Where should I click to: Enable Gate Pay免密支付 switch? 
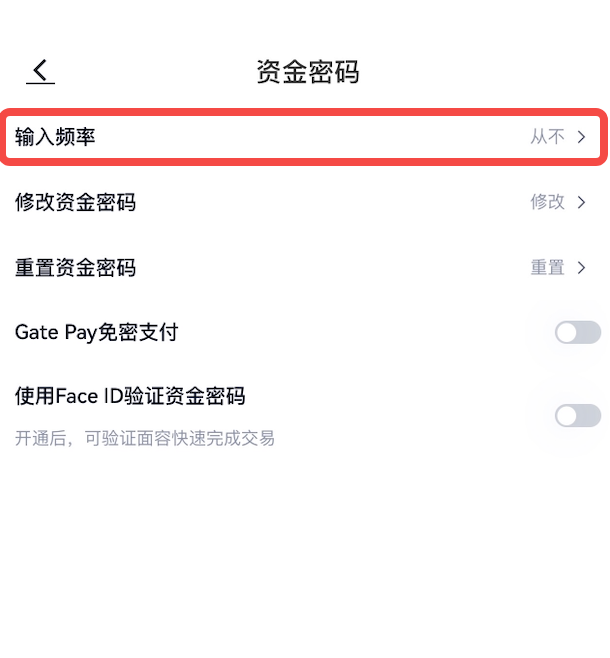tap(577, 332)
